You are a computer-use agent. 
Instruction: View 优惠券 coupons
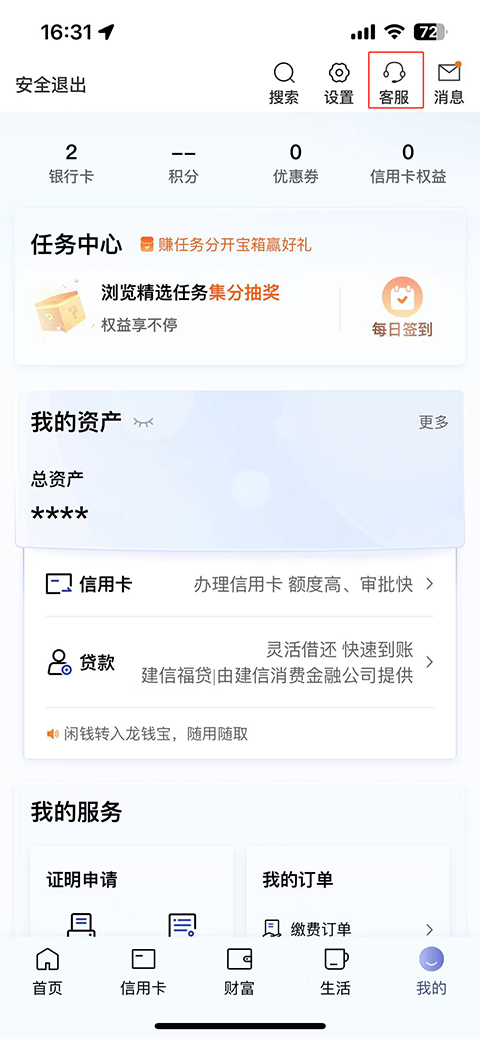296,164
